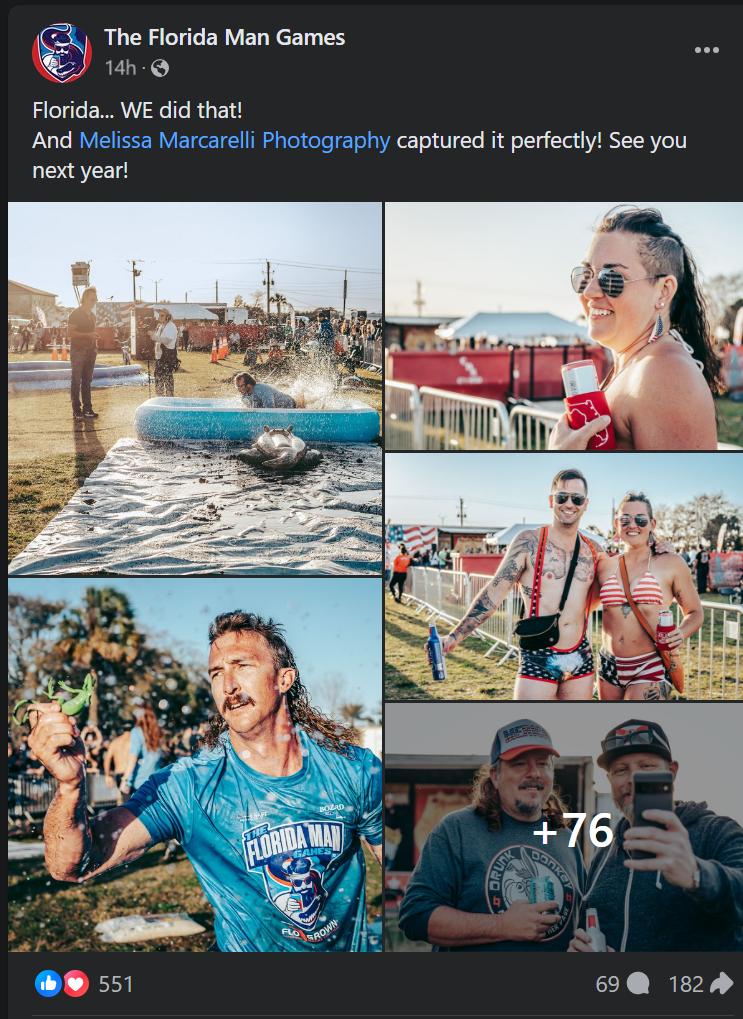View the remaining +76 photos

tap(564, 829)
